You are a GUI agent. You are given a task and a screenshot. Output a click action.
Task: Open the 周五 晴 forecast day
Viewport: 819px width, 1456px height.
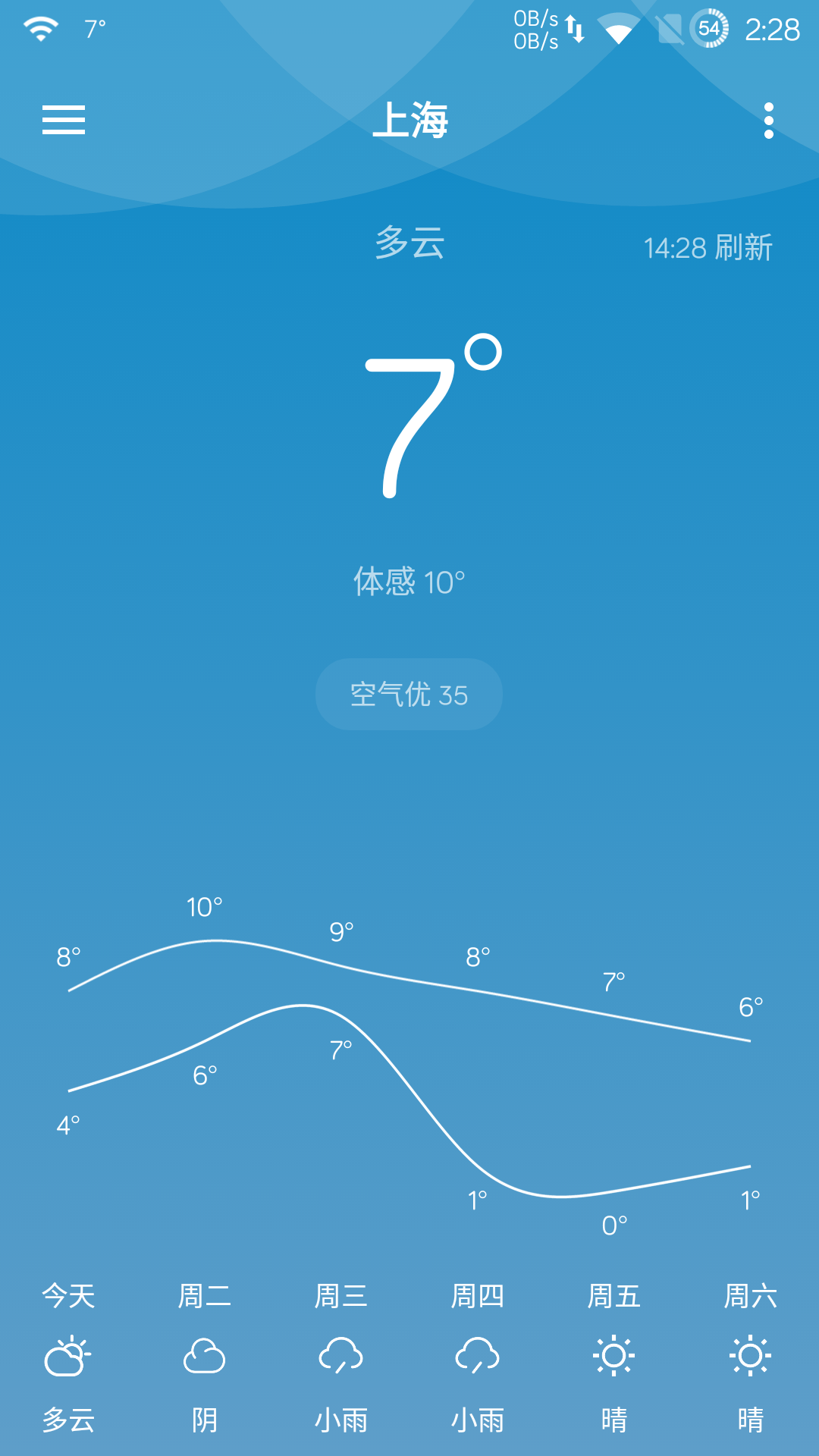click(x=614, y=1357)
